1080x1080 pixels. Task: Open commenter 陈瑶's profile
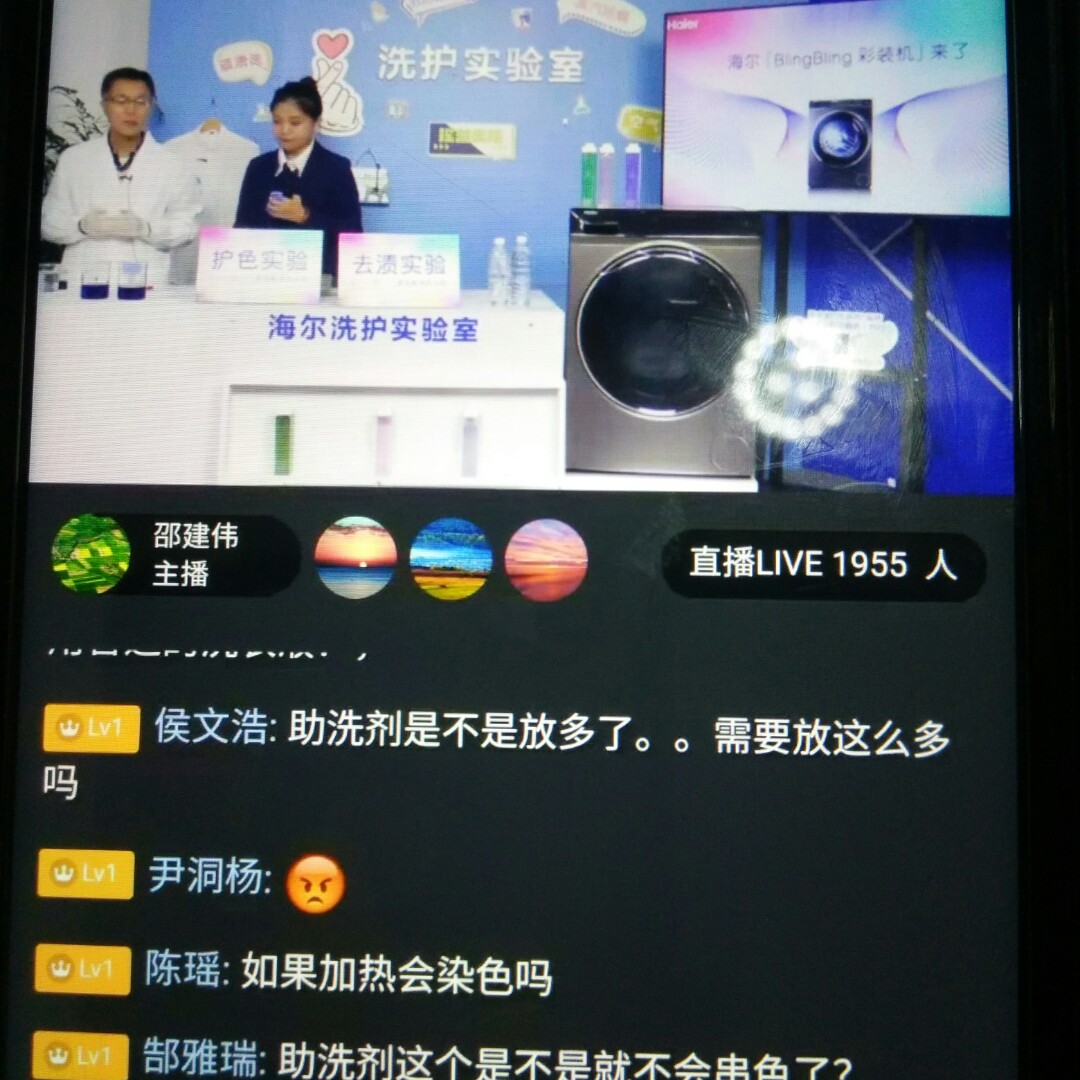point(187,970)
